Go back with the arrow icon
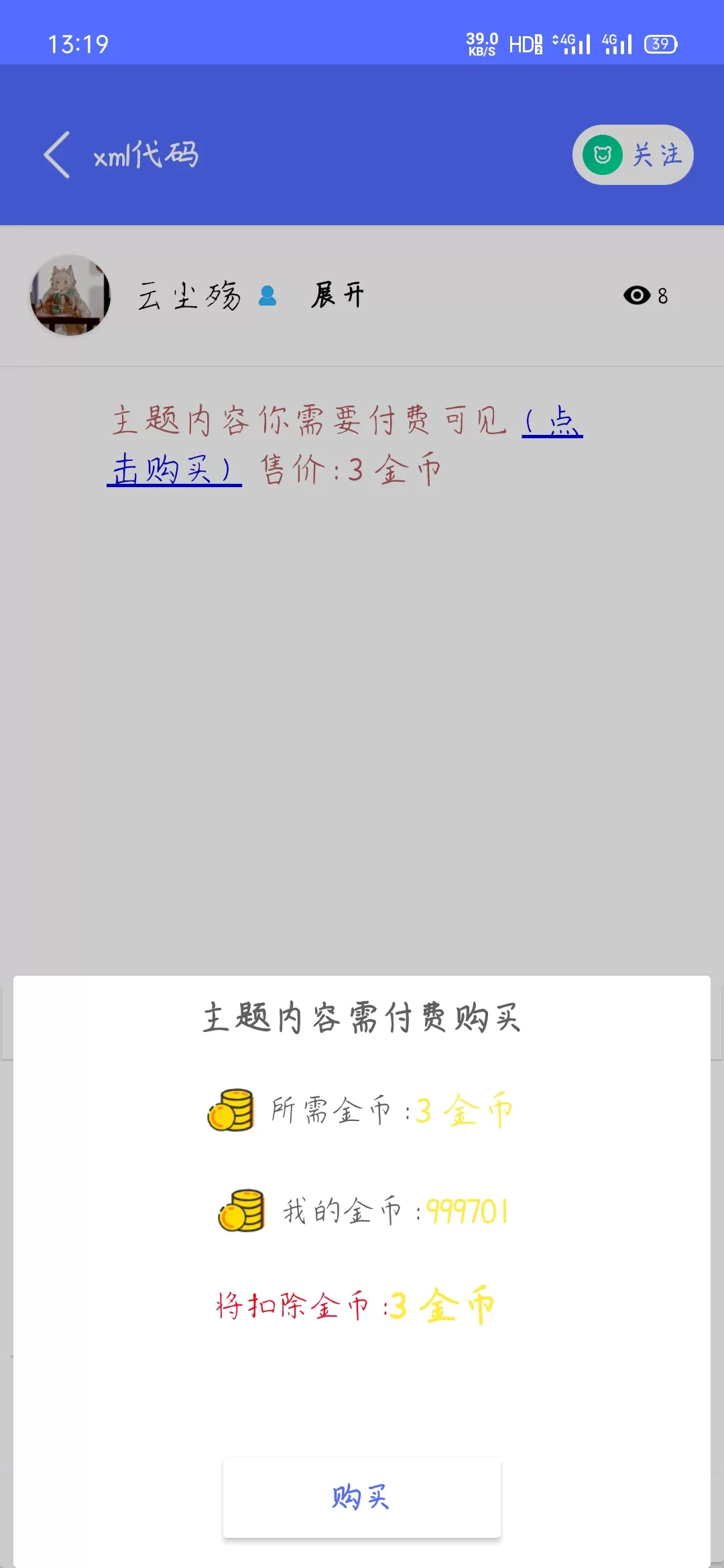The width and height of the screenshot is (724, 1568). coord(57,155)
